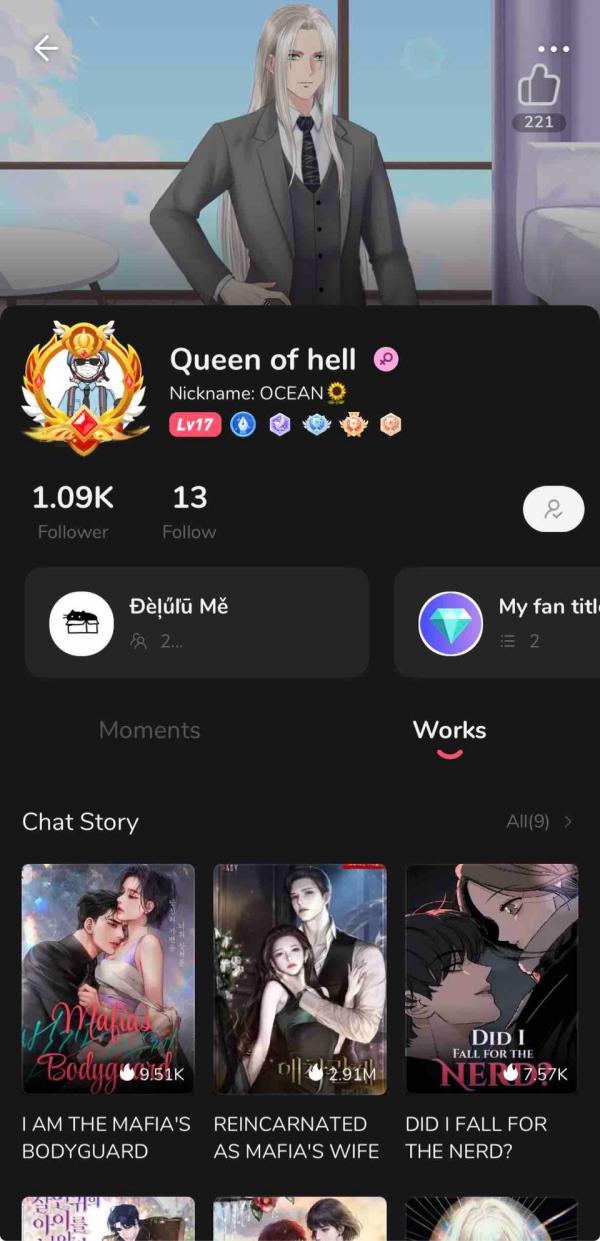View the 13 followed accounts
Viewport: 600px width, 1241px height.
[x=189, y=511]
